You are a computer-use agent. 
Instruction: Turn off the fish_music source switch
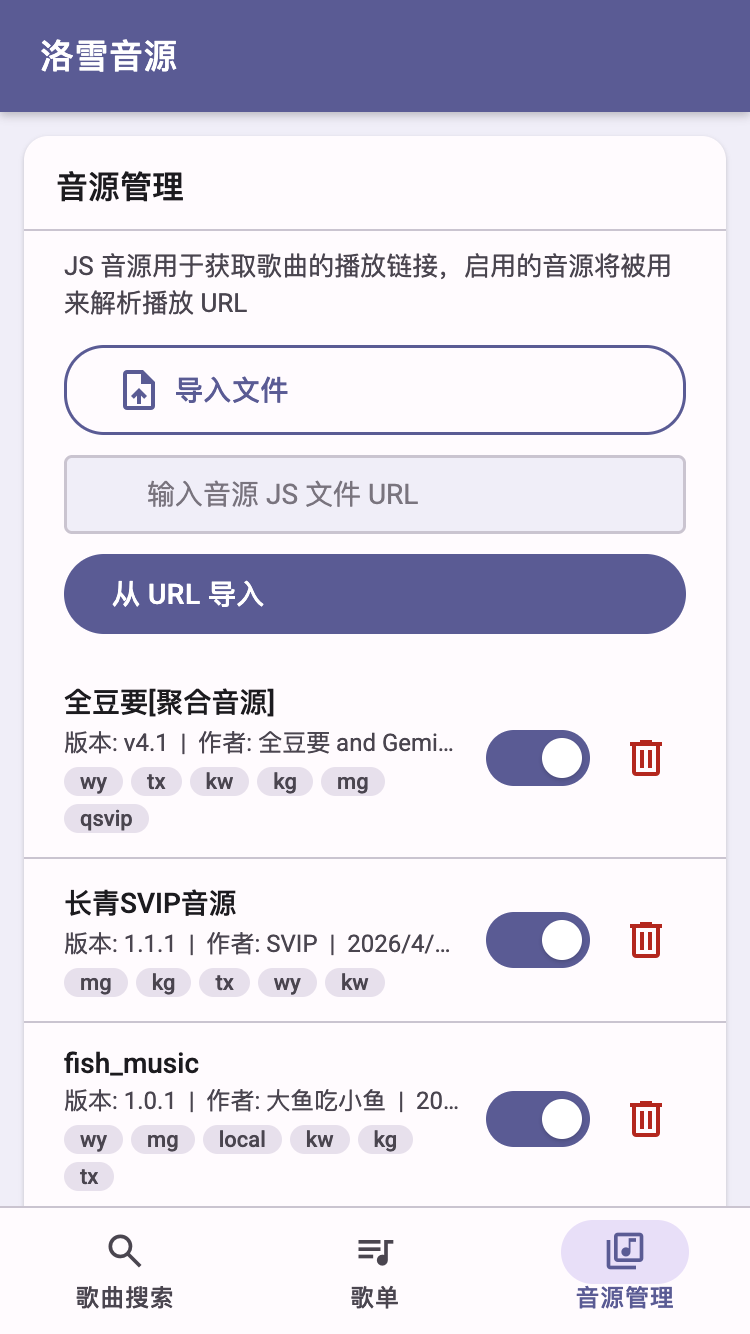click(x=538, y=1118)
